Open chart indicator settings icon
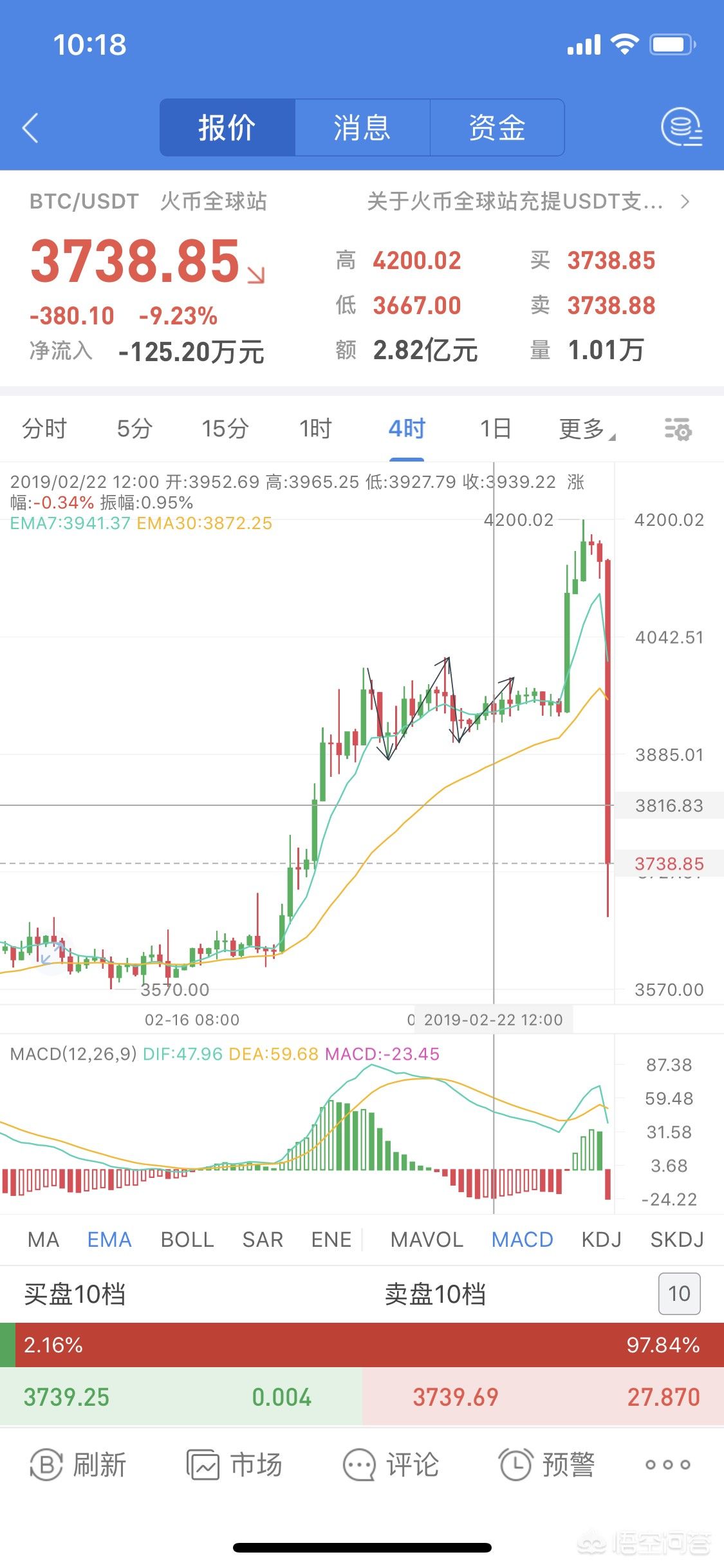Viewport: 724px width, 1568px height. (x=678, y=429)
